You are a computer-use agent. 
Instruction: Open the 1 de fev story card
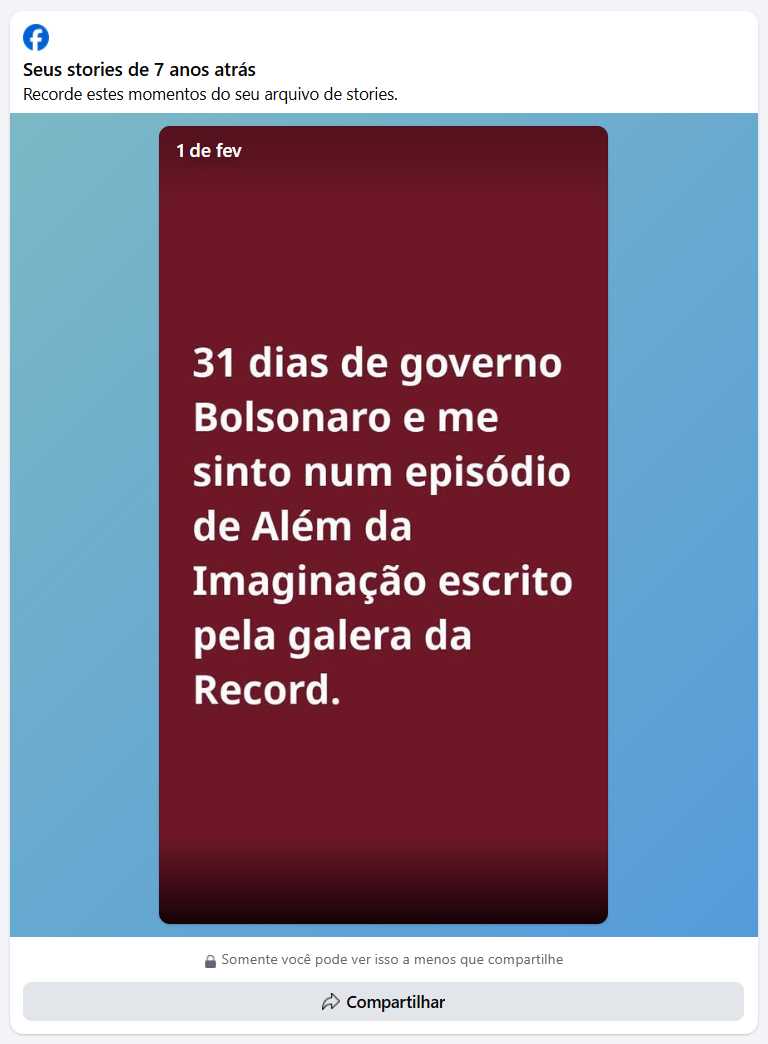tap(383, 524)
